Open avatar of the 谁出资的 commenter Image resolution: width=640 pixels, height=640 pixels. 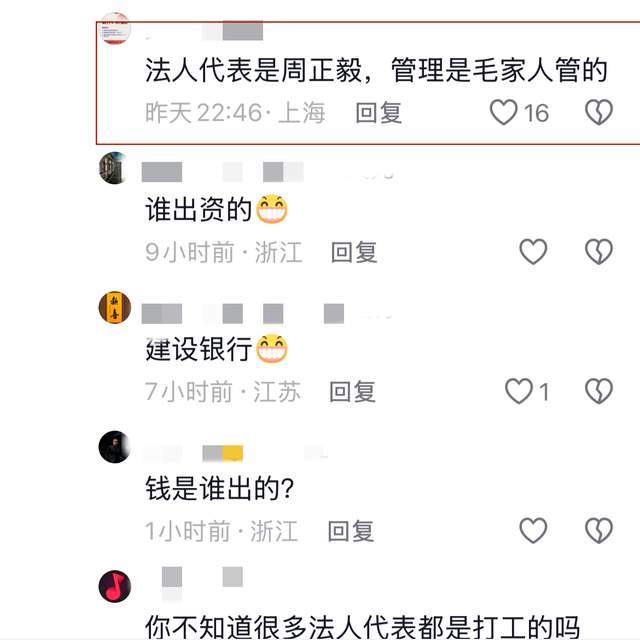click(113, 167)
